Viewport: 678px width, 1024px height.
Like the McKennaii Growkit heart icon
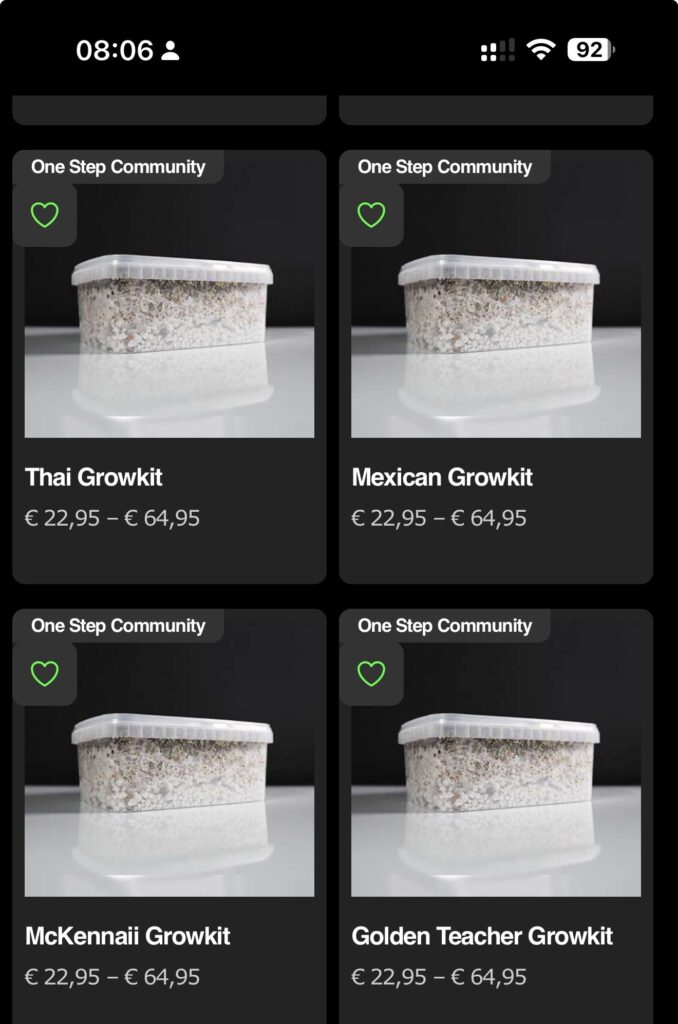tap(45, 674)
